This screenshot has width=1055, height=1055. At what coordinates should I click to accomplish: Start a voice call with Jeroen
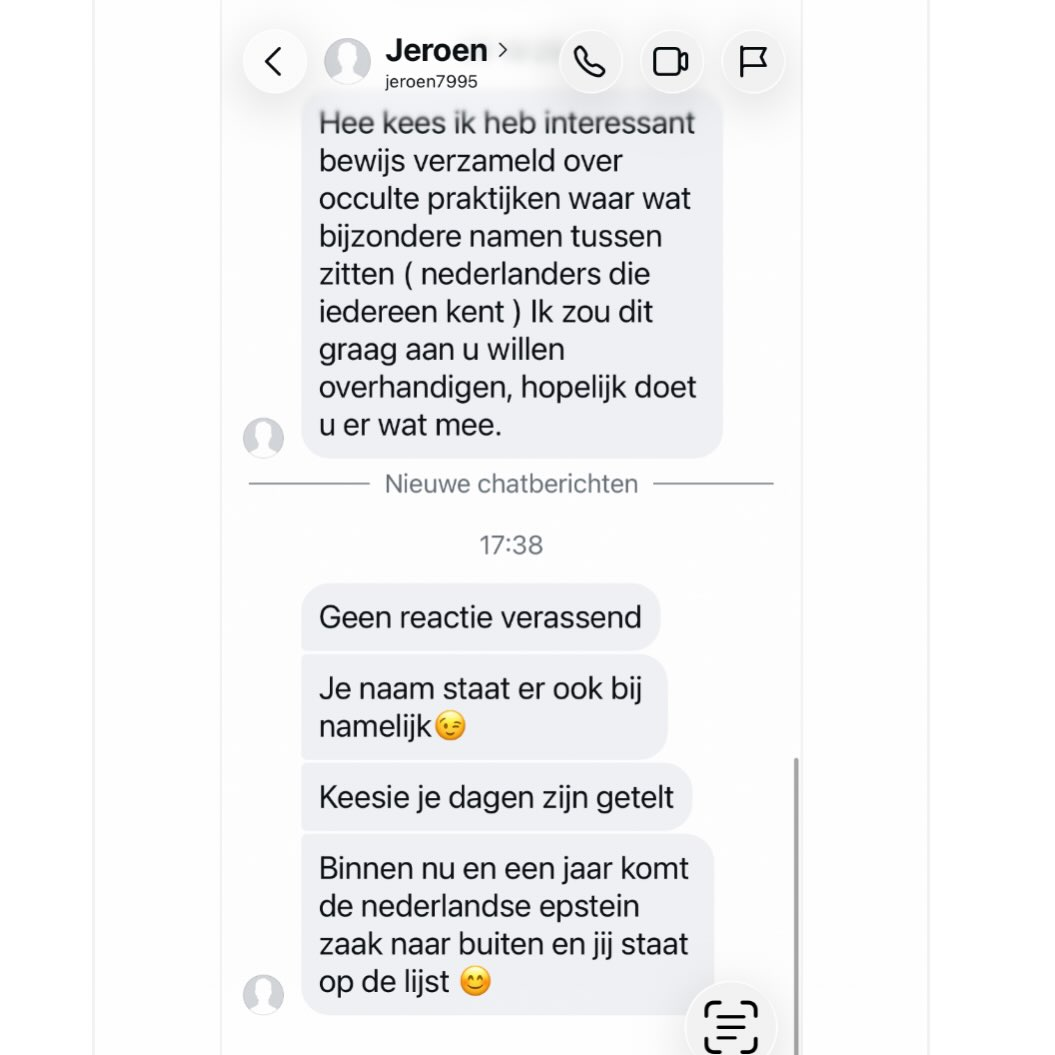(589, 61)
